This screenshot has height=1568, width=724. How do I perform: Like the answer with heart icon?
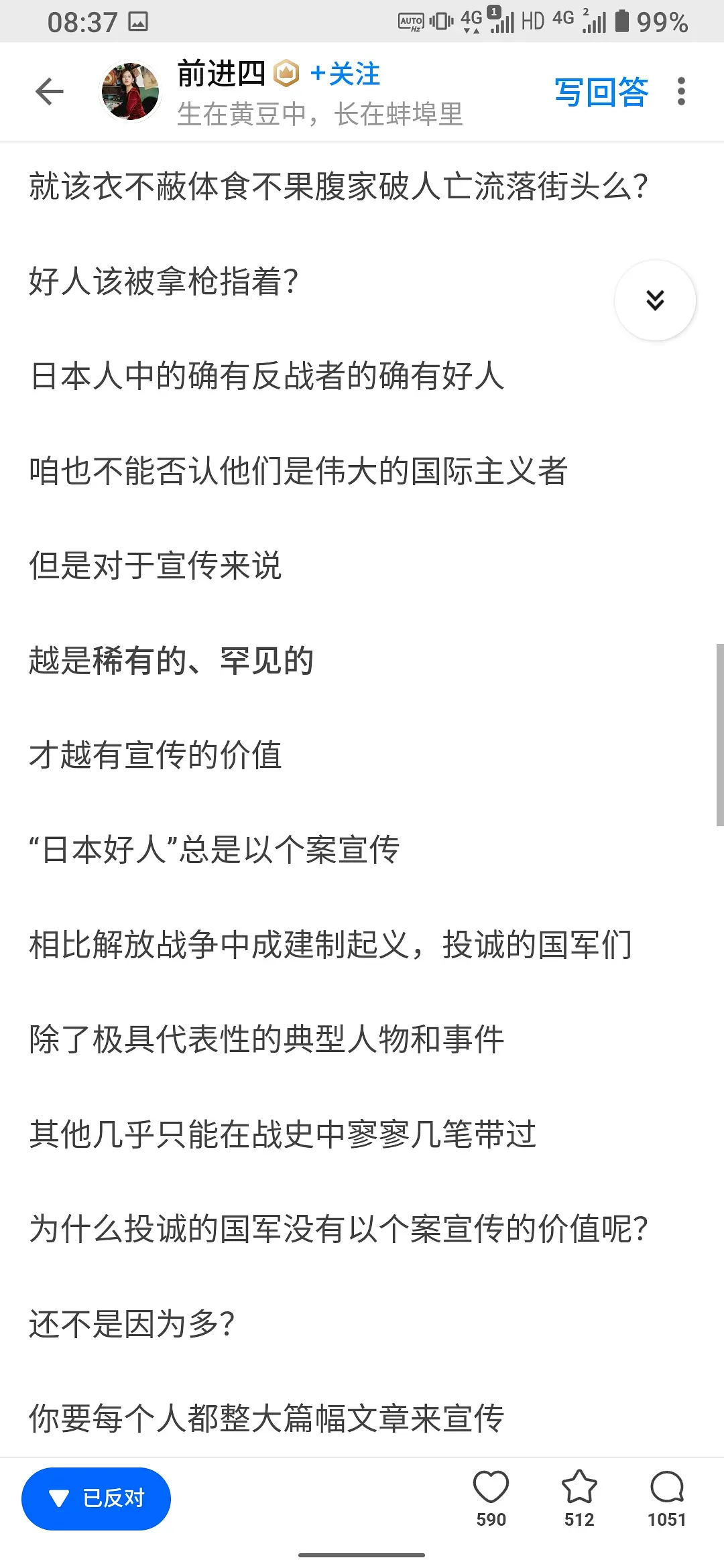491,1489
